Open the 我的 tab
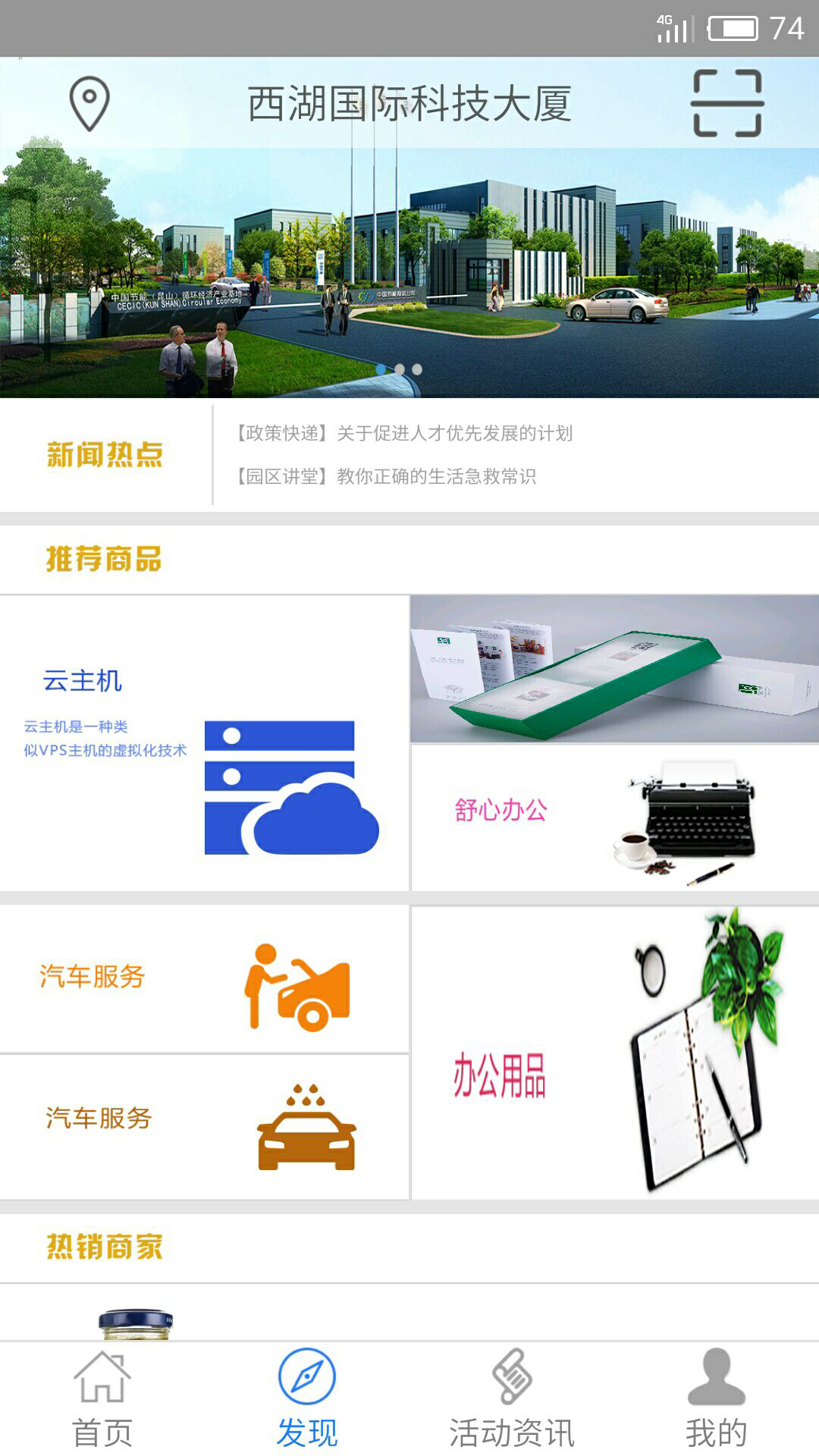Viewport: 819px width, 1456px height. 717,1399
